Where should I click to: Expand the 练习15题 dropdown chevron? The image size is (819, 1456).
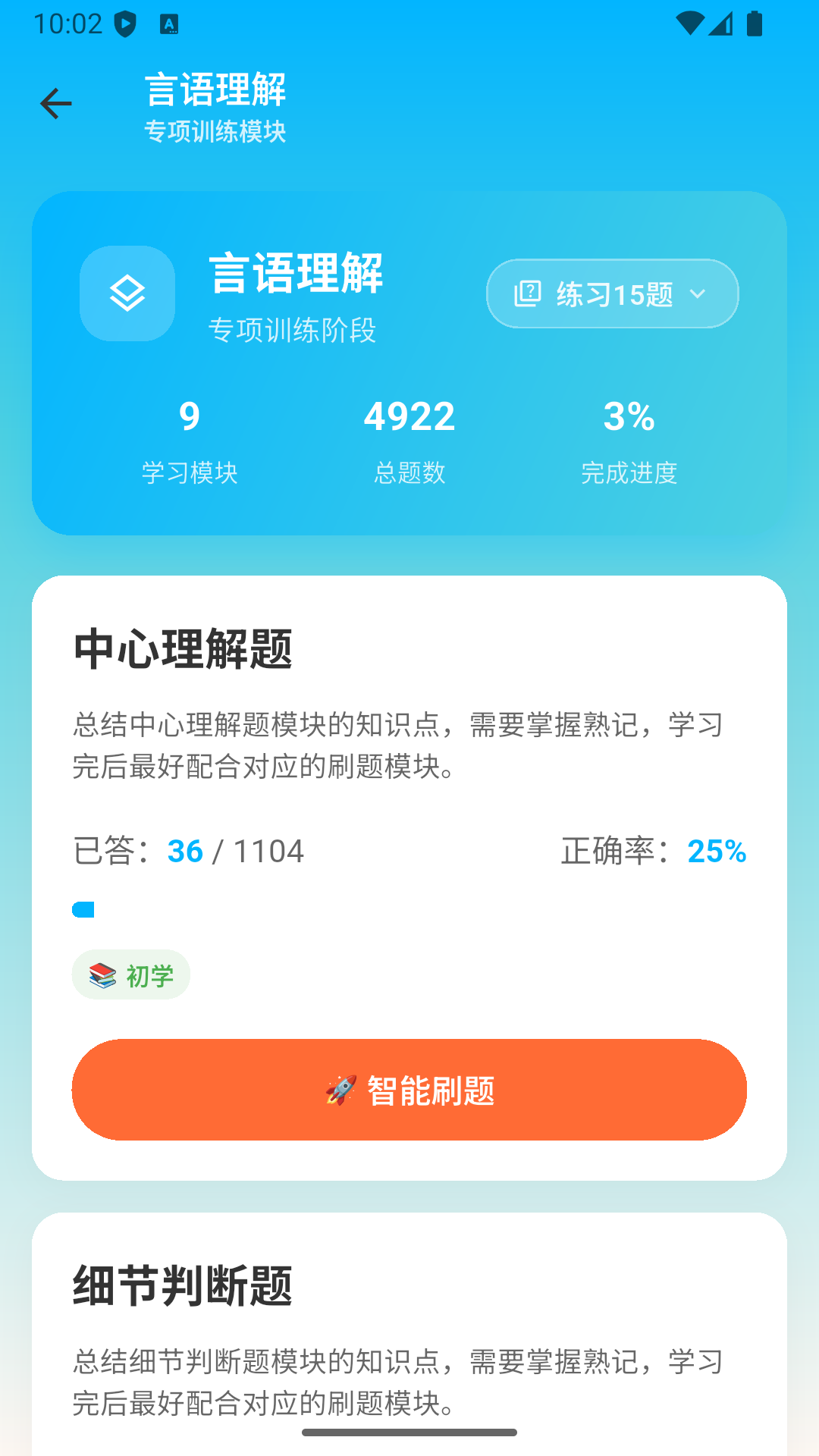point(698,295)
